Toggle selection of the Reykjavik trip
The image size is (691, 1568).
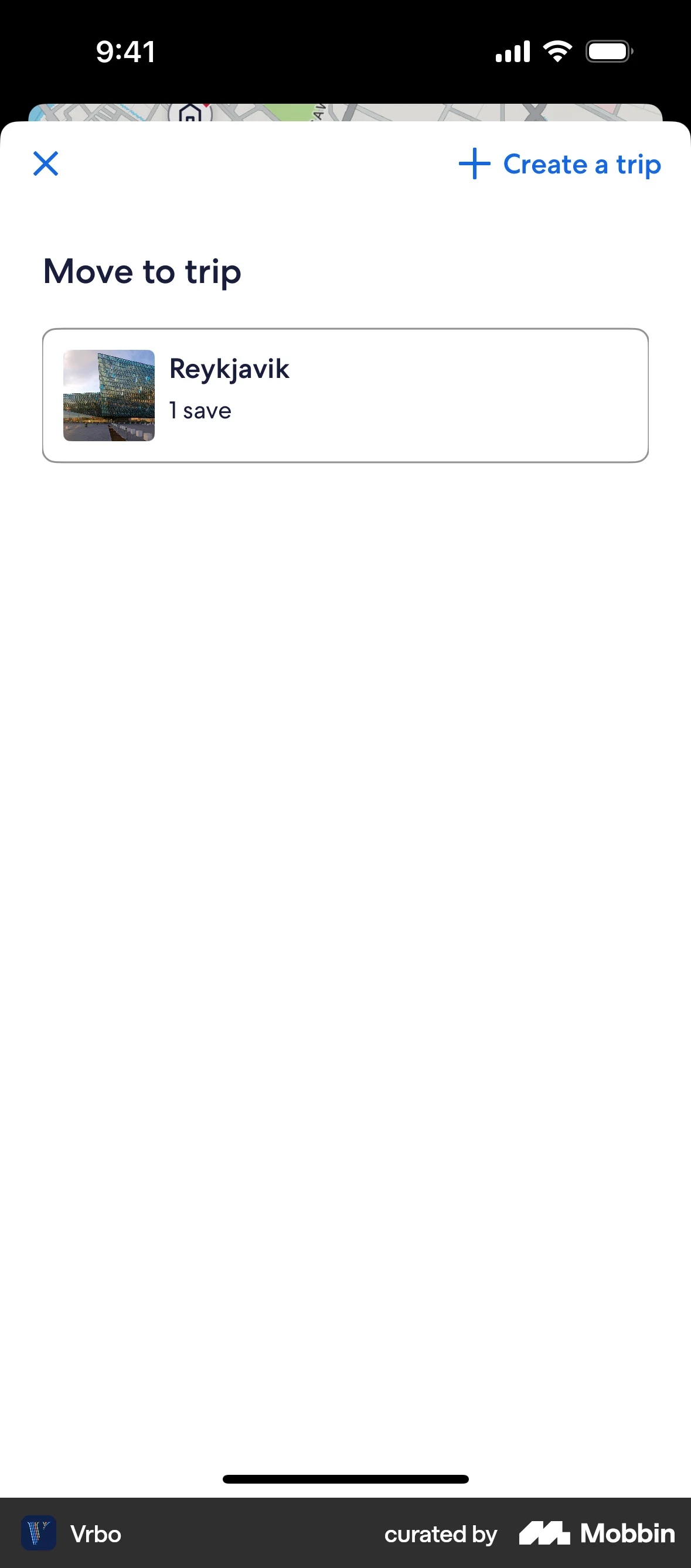coord(345,396)
